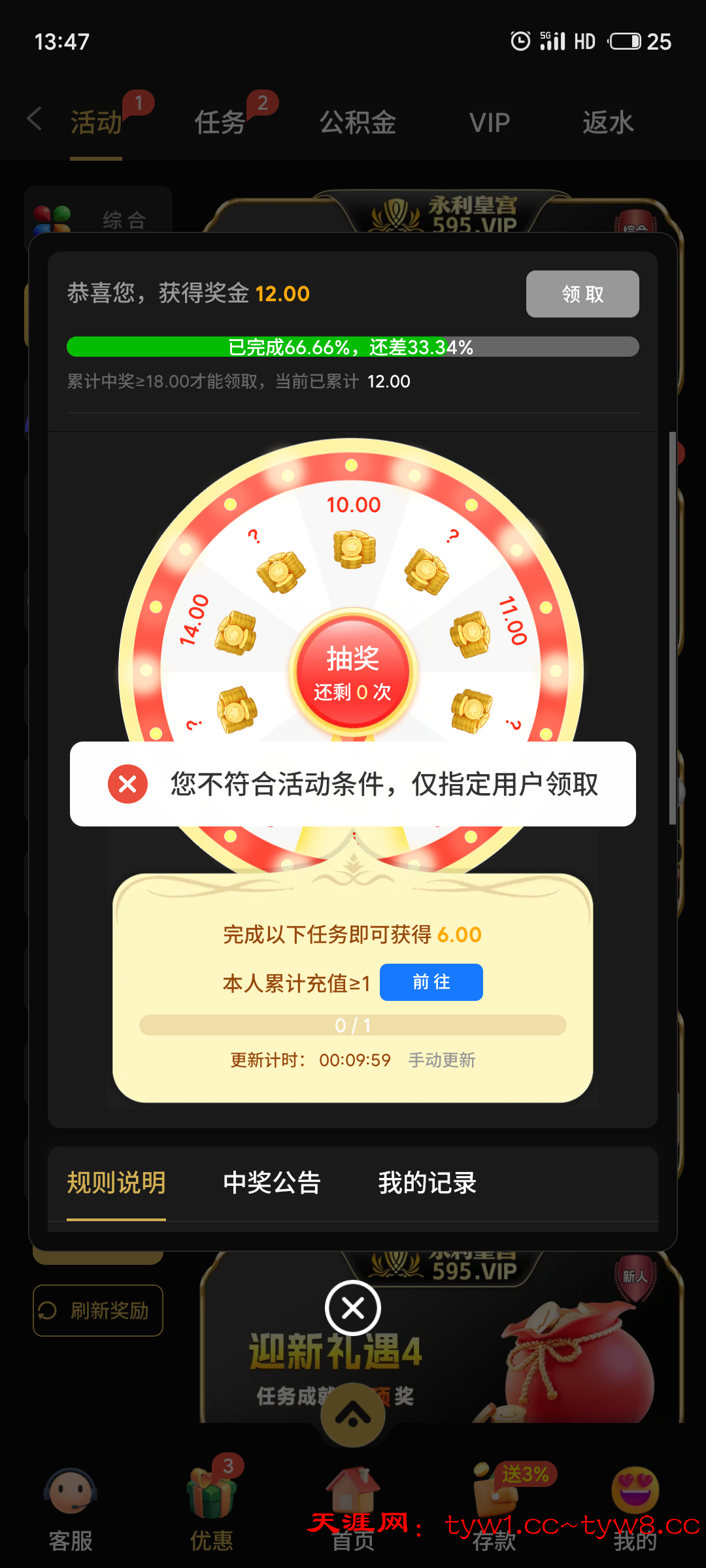Open the 任务 top tab

tap(220, 122)
